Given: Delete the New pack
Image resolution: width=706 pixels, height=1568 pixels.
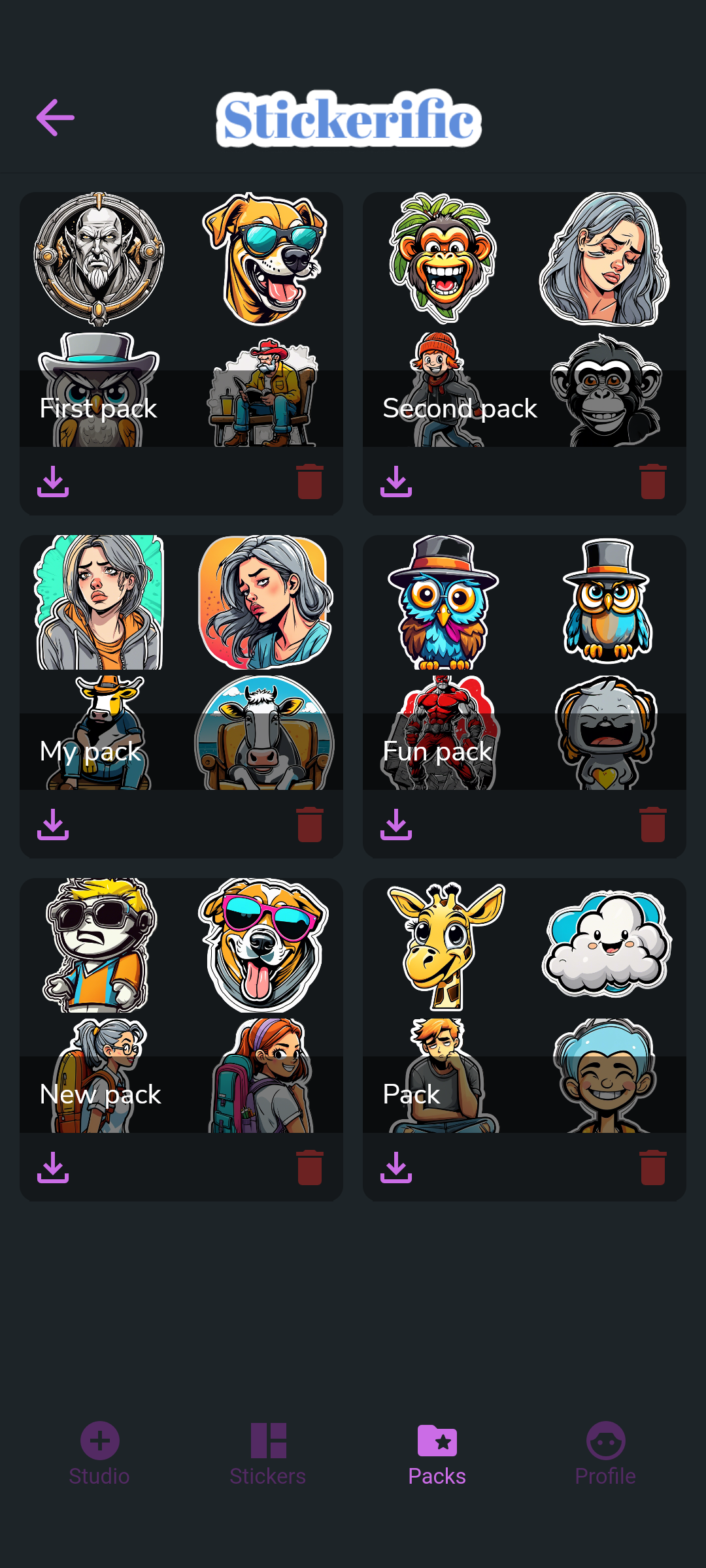Looking at the screenshot, I should tap(310, 1168).
